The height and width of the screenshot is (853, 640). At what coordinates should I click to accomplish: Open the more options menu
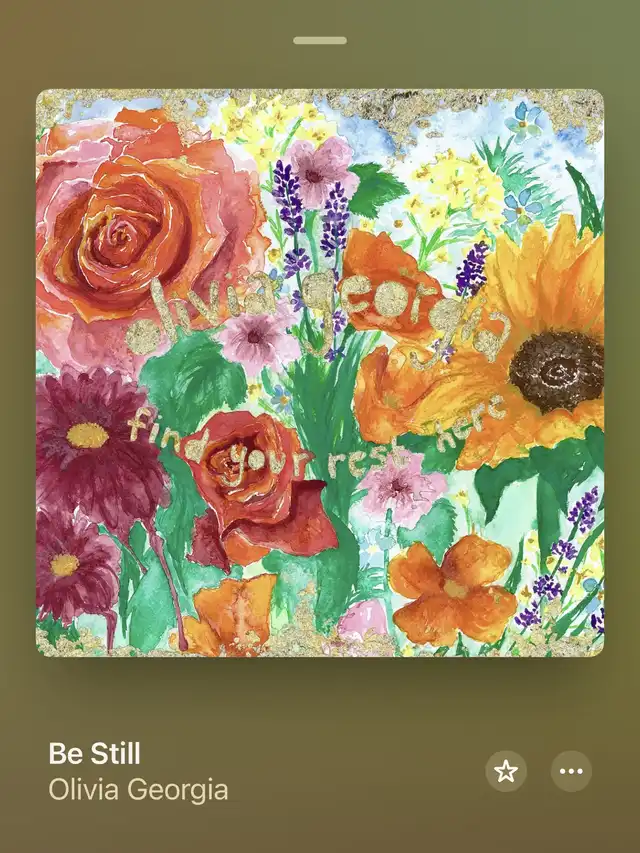tap(571, 771)
